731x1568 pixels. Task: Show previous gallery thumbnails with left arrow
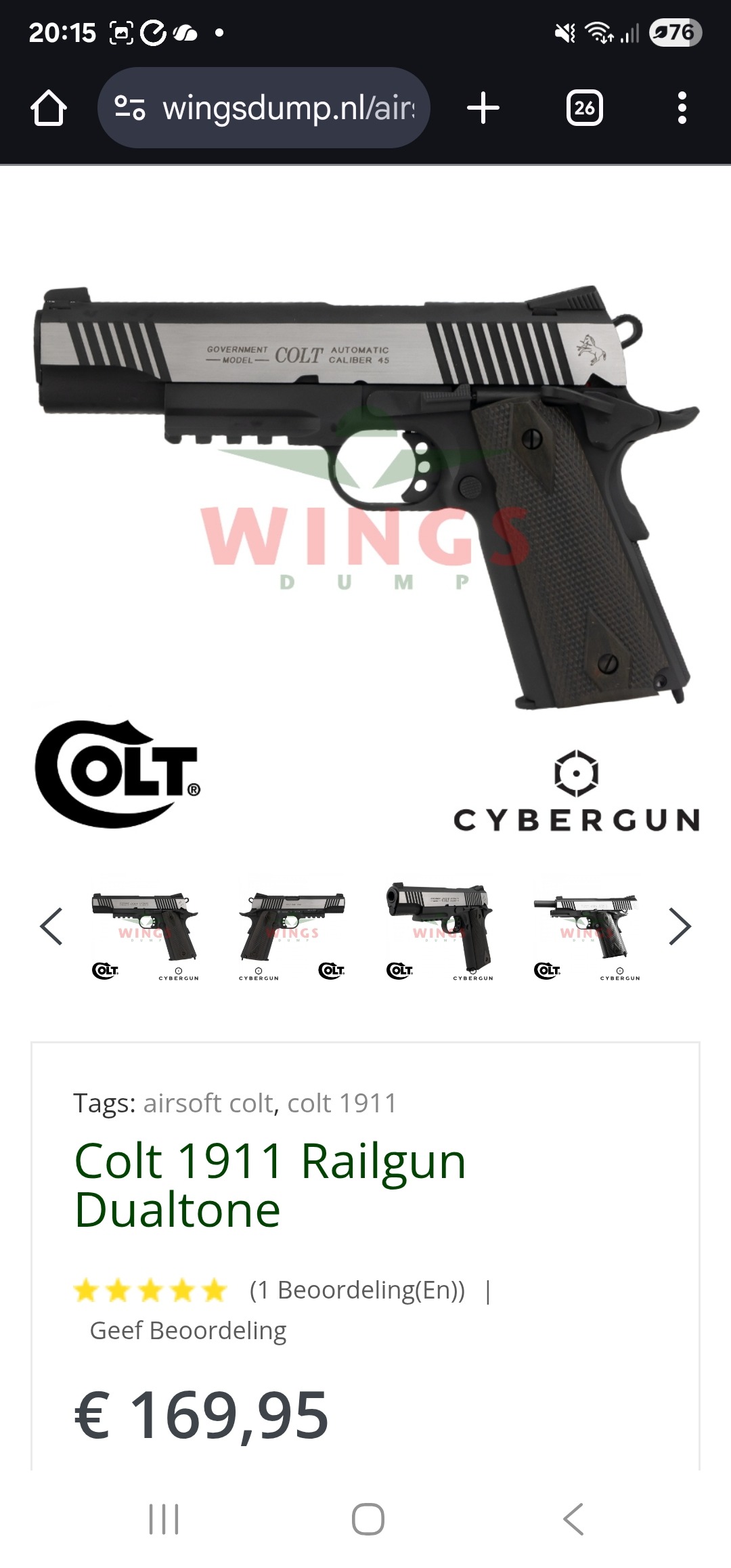[51, 926]
